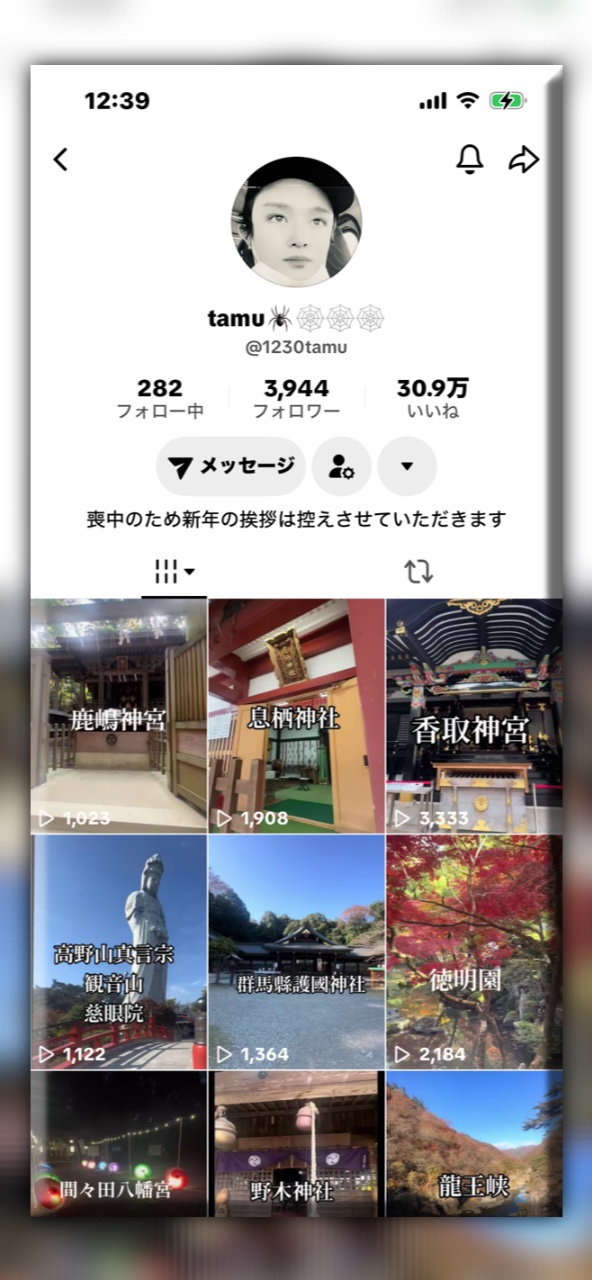
Task: Play the 息栖神社 video
Action: 296,716
